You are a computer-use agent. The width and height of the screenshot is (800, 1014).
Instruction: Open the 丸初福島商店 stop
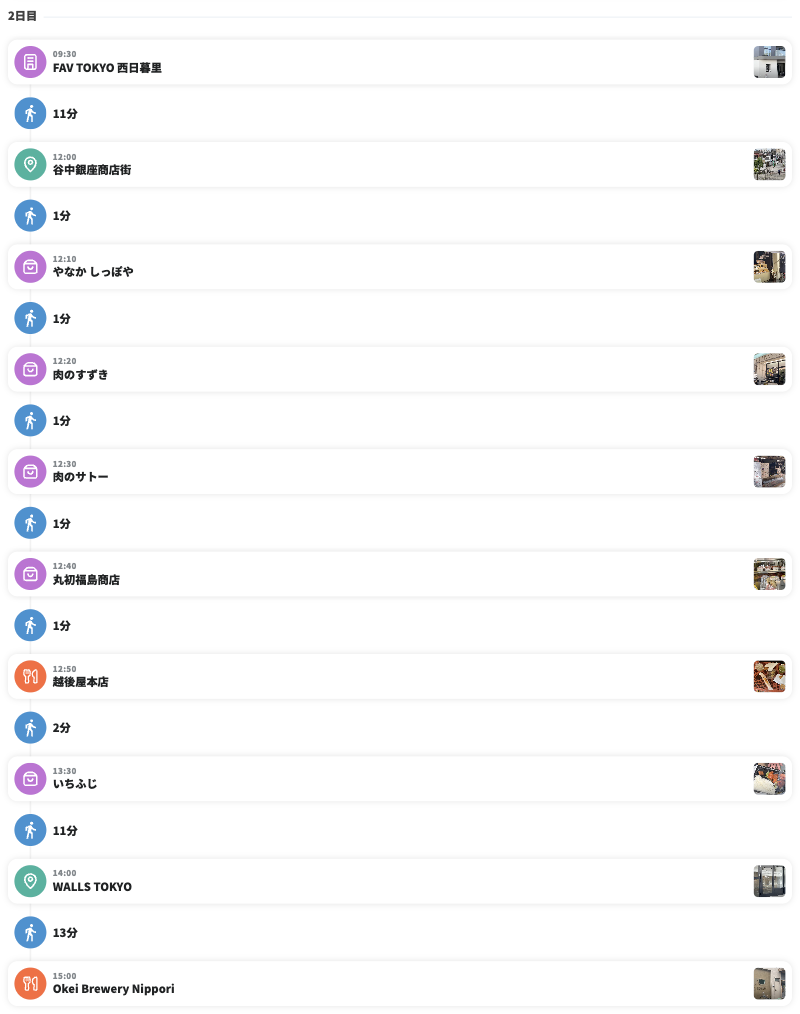[x=400, y=574]
